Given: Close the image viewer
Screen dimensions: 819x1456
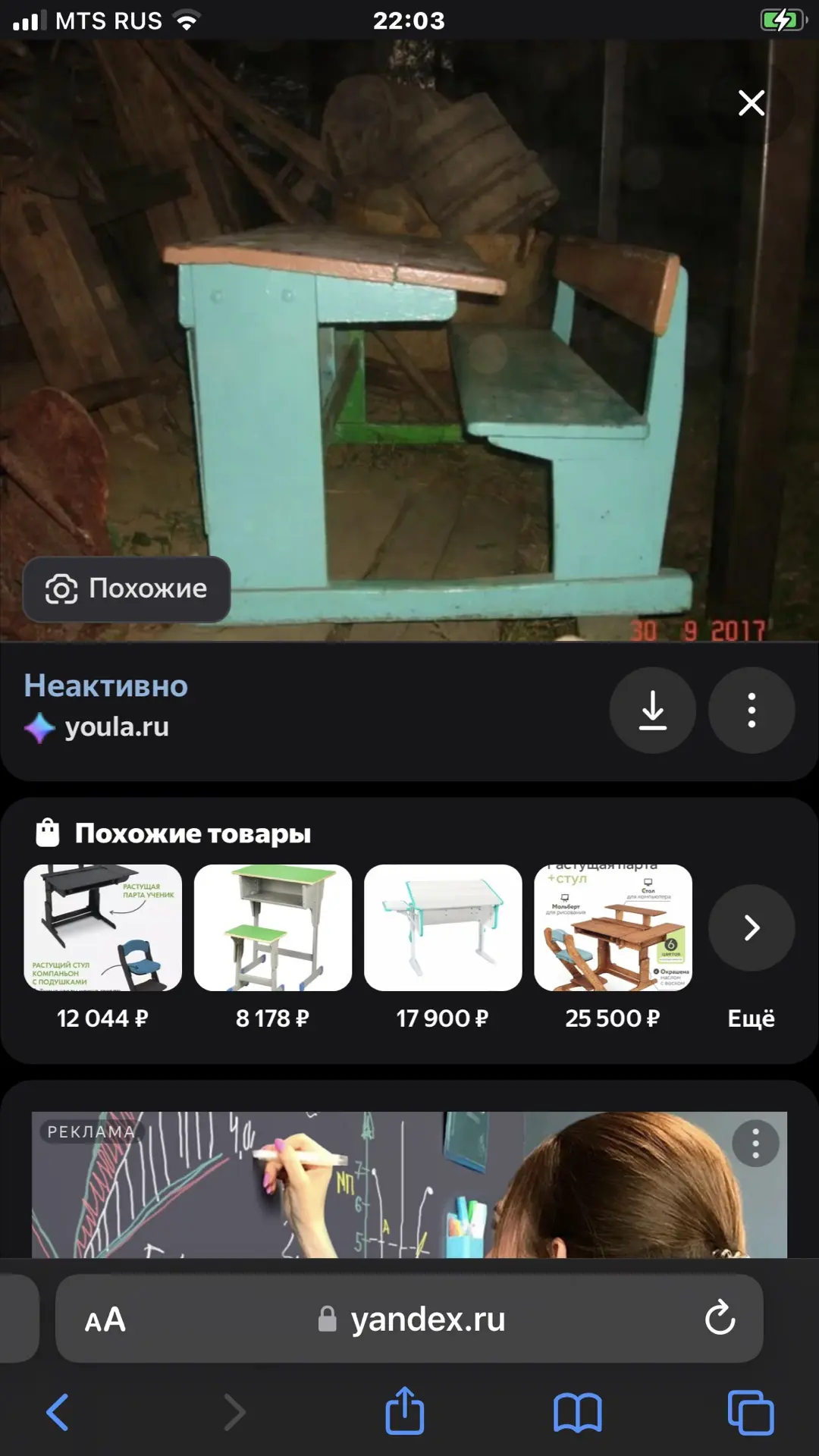Looking at the screenshot, I should tap(751, 103).
